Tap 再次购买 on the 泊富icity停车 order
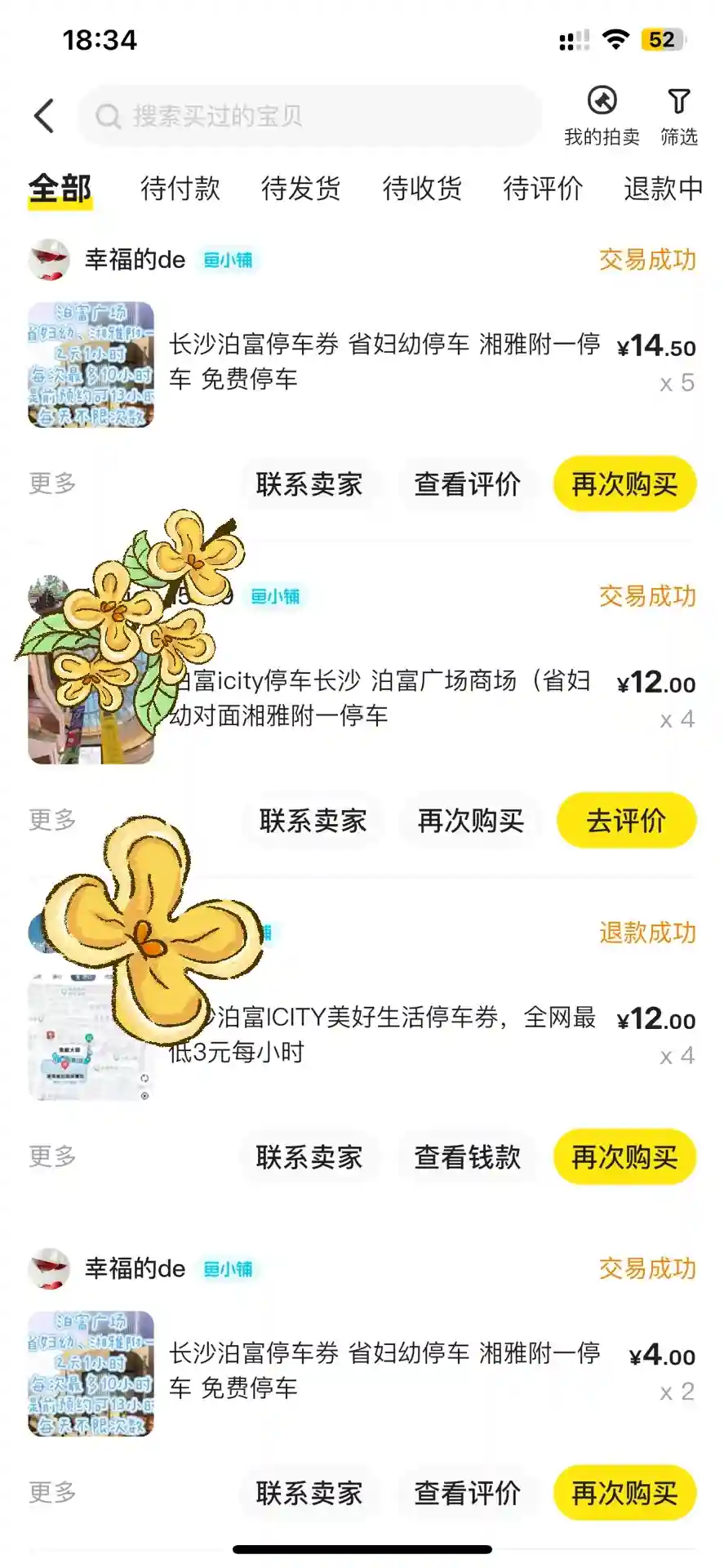Viewport: 724px width, 1568px height. tap(470, 821)
